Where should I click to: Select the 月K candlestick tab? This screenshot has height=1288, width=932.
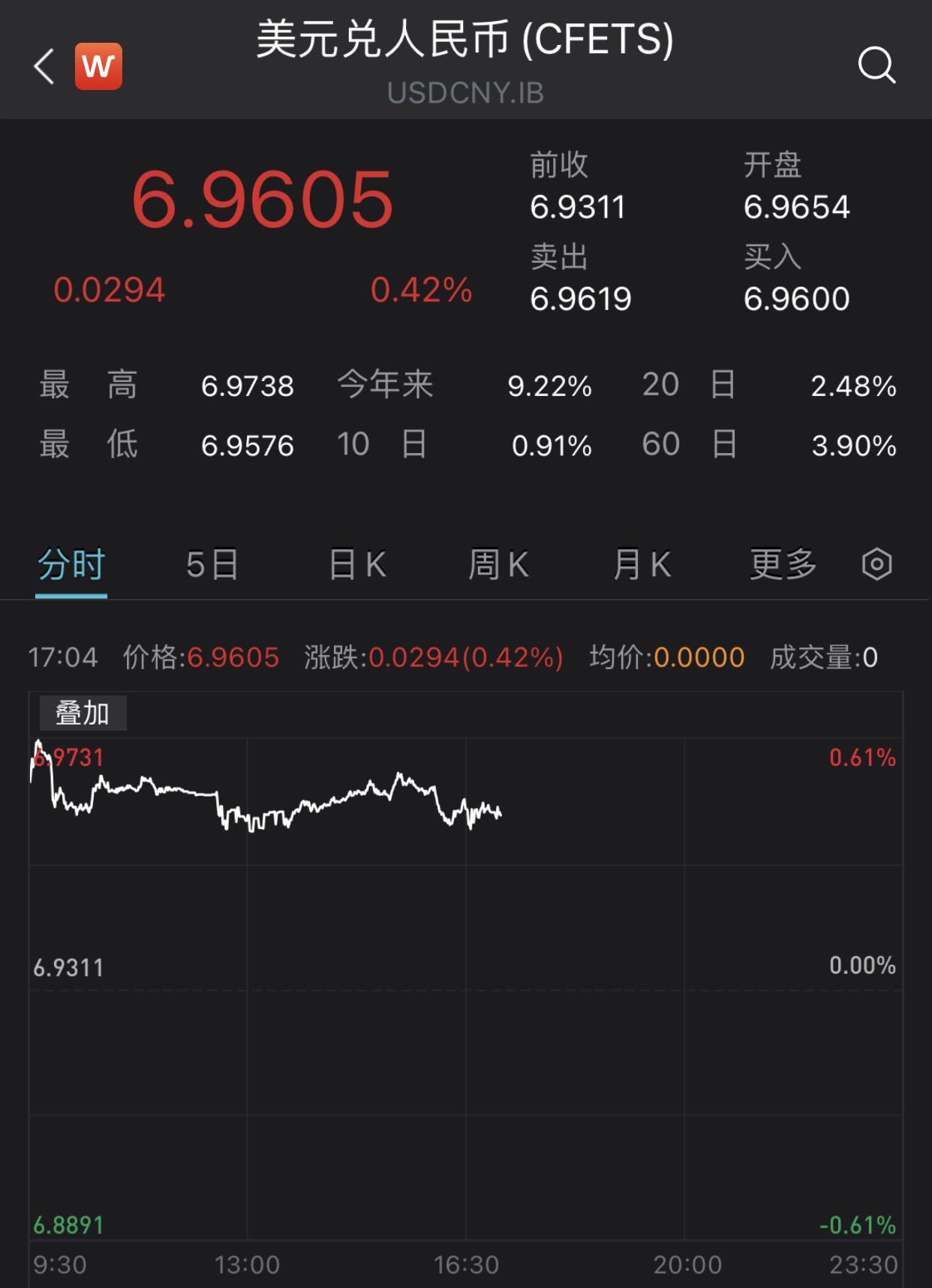(642, 565)
